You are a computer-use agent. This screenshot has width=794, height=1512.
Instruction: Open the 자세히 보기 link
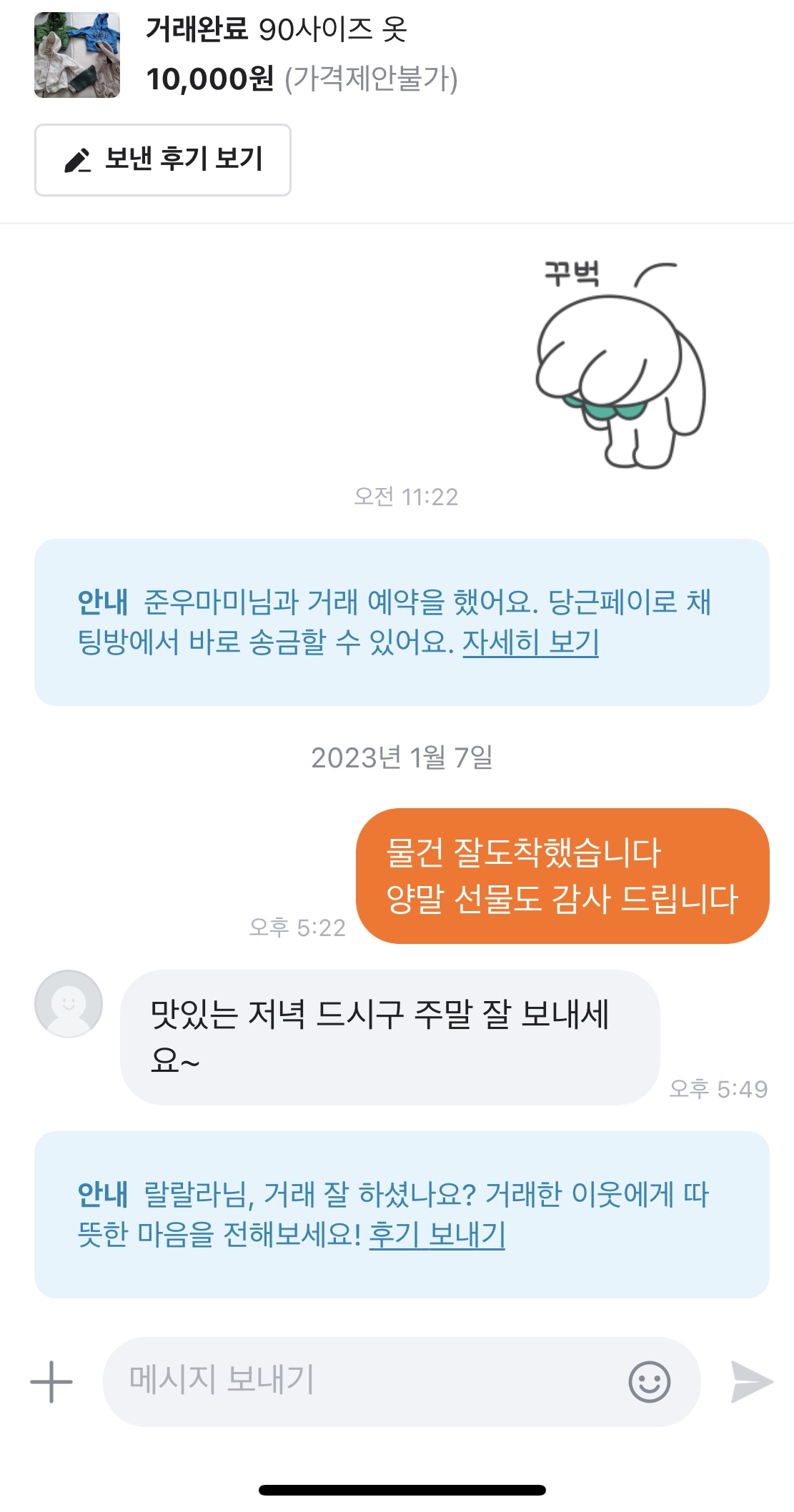(x=530, y=642)
